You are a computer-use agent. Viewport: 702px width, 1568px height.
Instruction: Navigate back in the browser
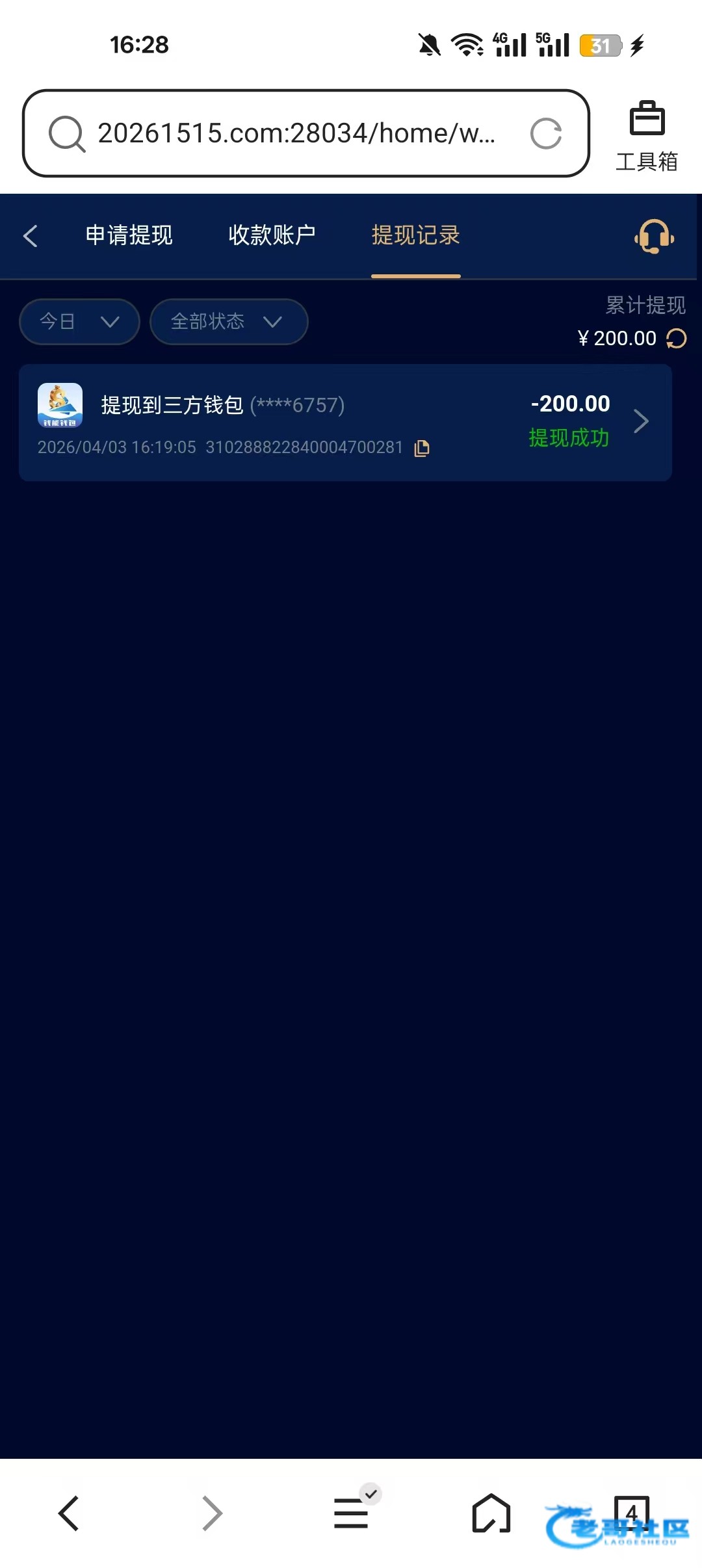click(x=68, y=1513)
